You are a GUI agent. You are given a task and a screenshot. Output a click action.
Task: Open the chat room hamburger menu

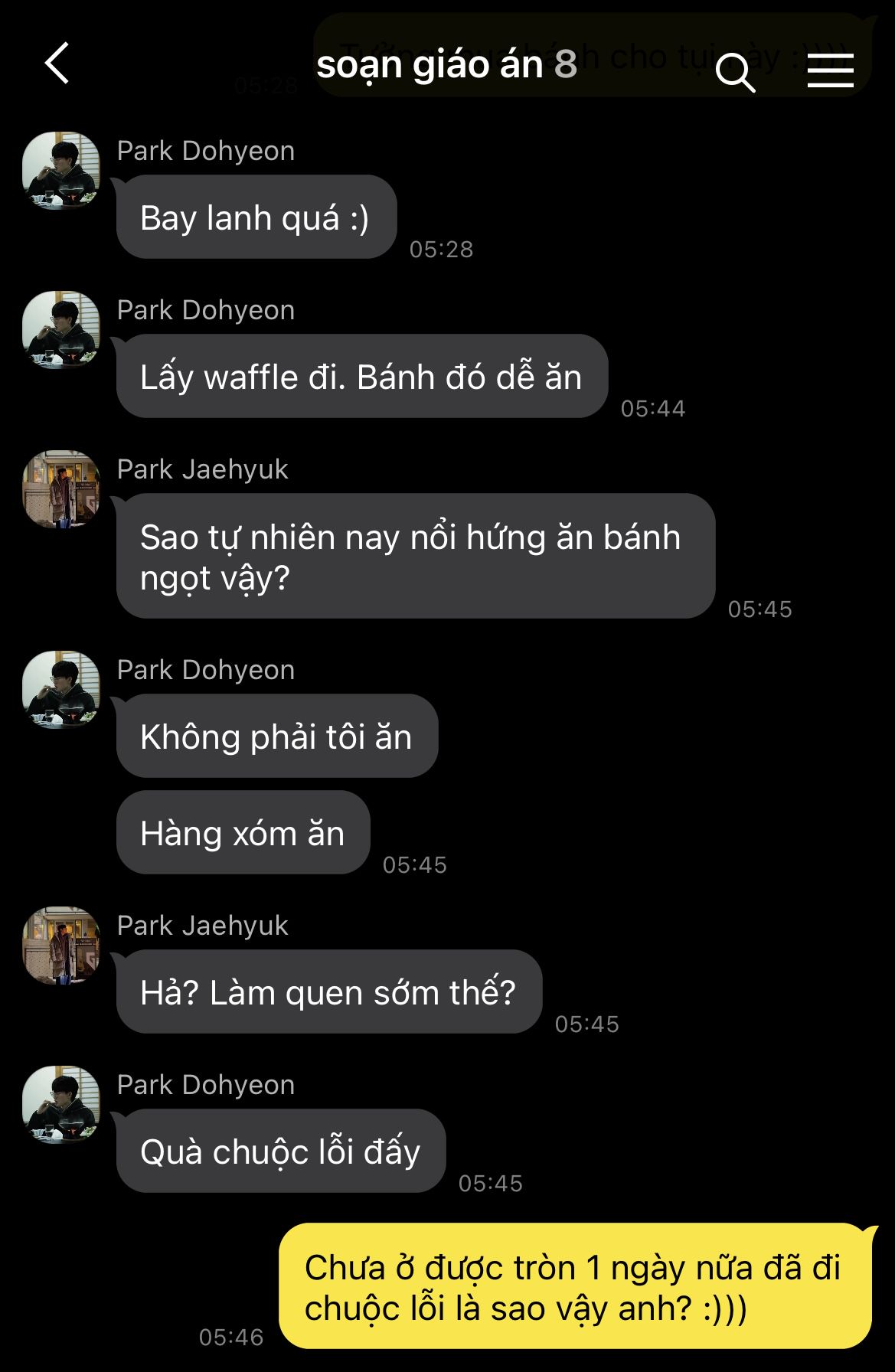(x=830, y=70)
